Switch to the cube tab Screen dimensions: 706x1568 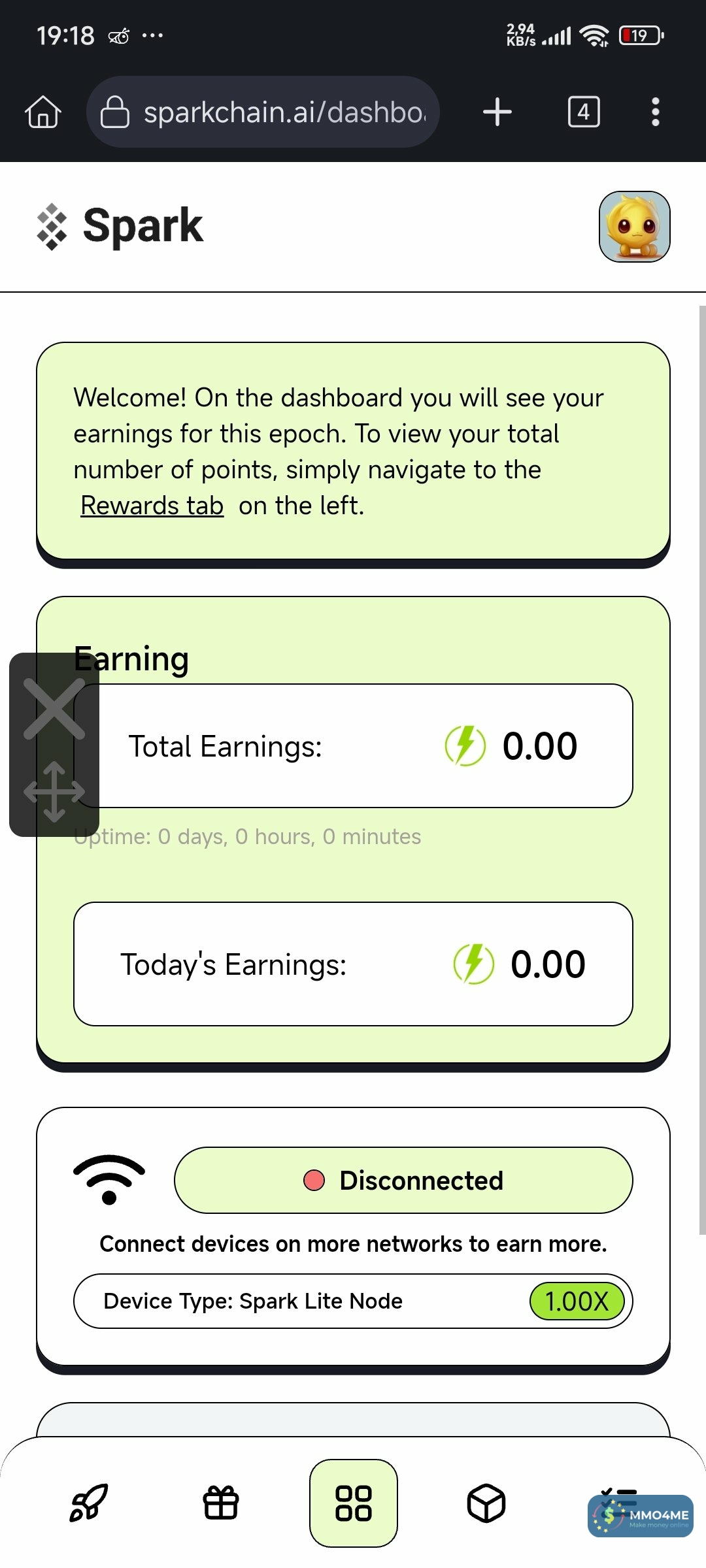coord(486,1503)
